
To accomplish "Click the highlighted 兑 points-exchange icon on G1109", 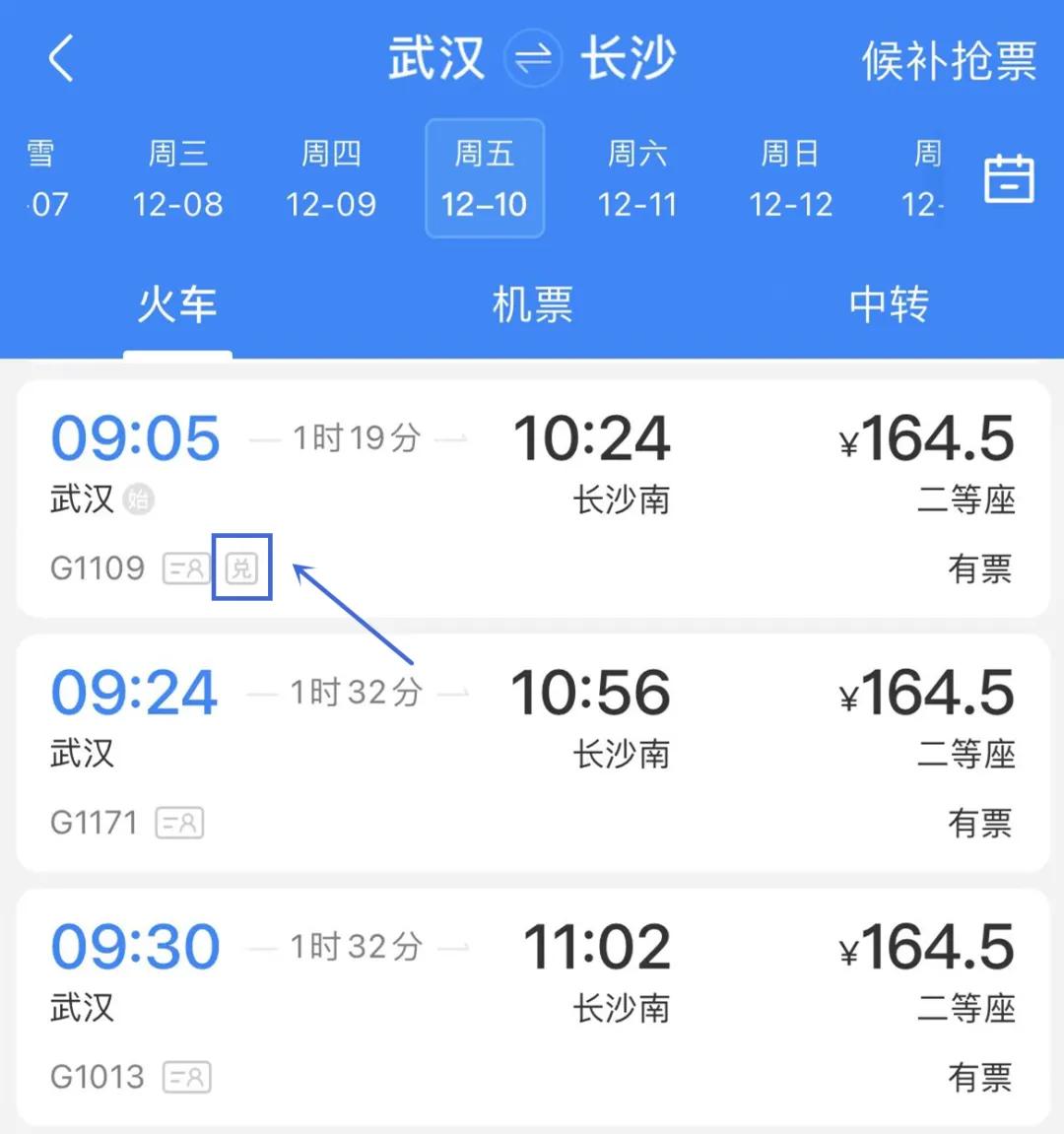I will (x=240, y=567).
